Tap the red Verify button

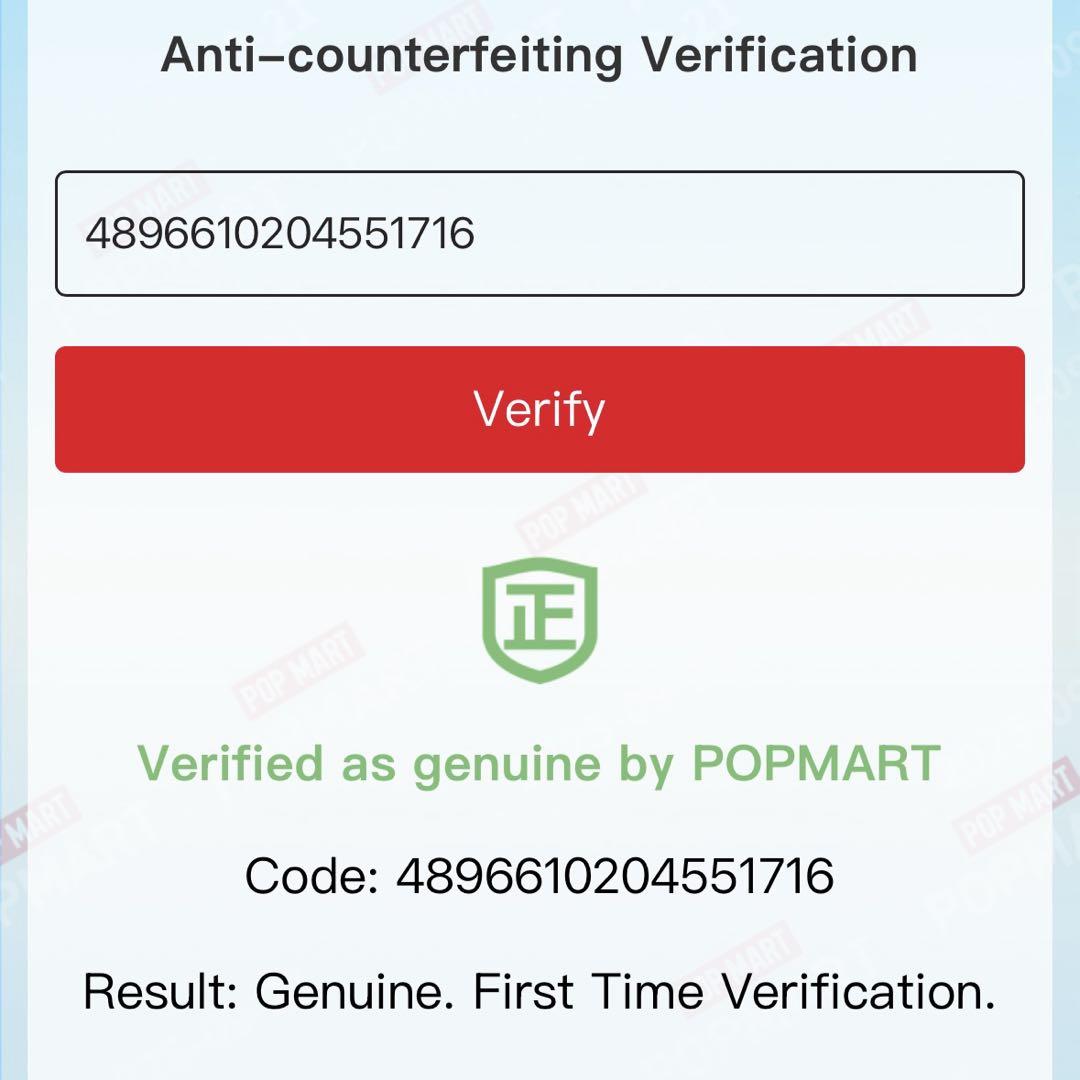[540, 409]
